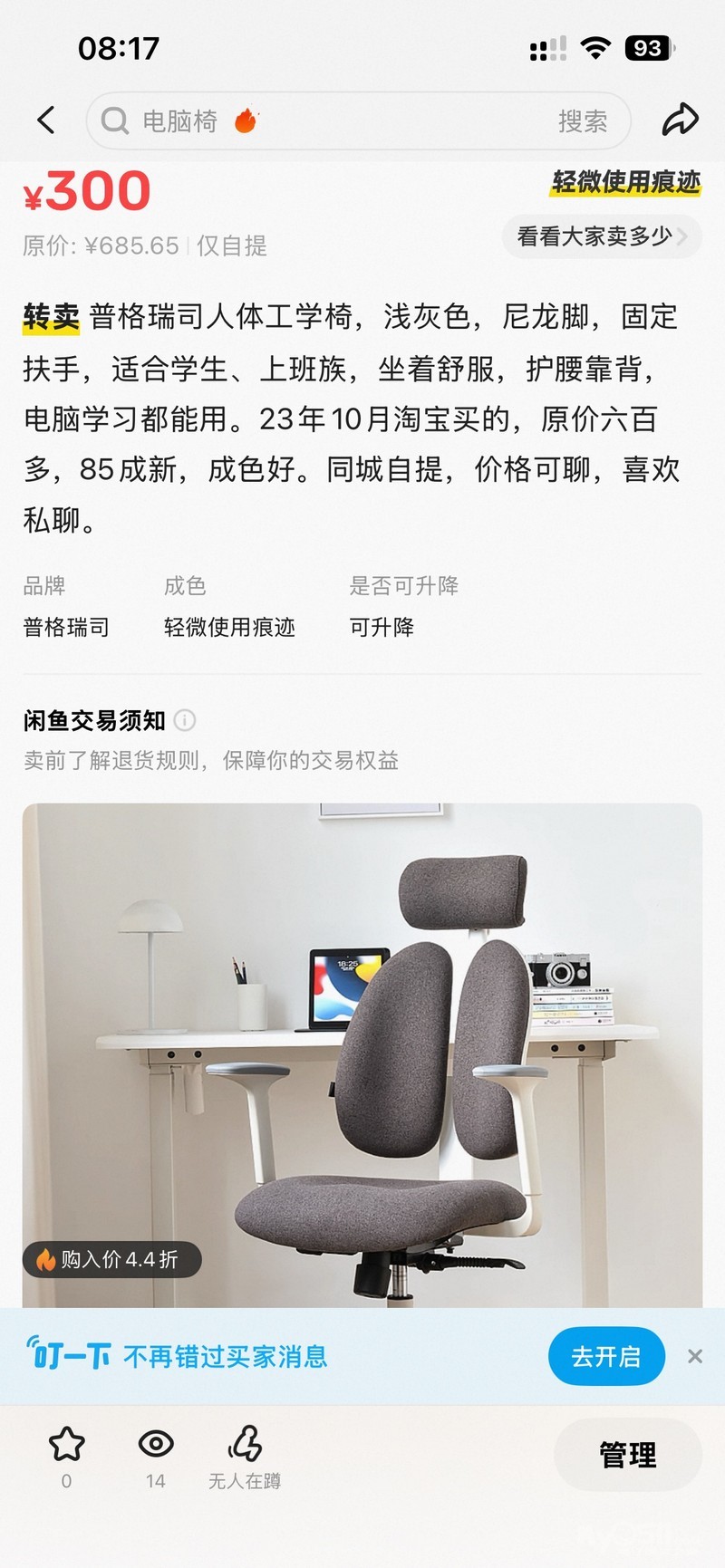Open 看看大家卖多少 price comparison
Screen dimensions: 725x1568
click(x=602, y=236)
